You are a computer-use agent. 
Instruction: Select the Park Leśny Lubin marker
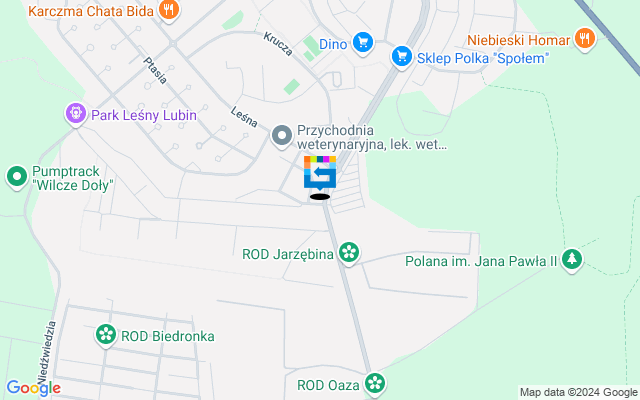(75, 115)
